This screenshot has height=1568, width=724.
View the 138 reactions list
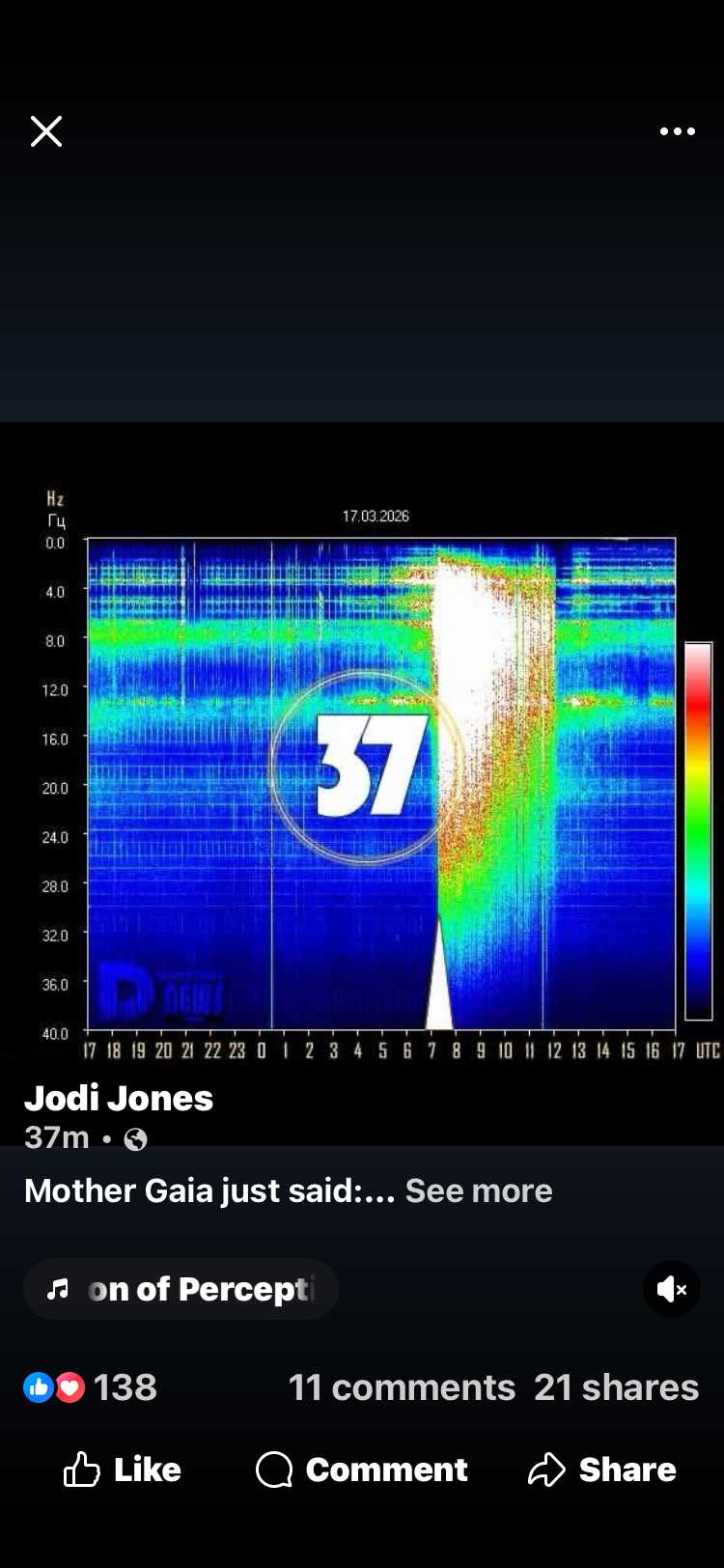coord(91,1387)
